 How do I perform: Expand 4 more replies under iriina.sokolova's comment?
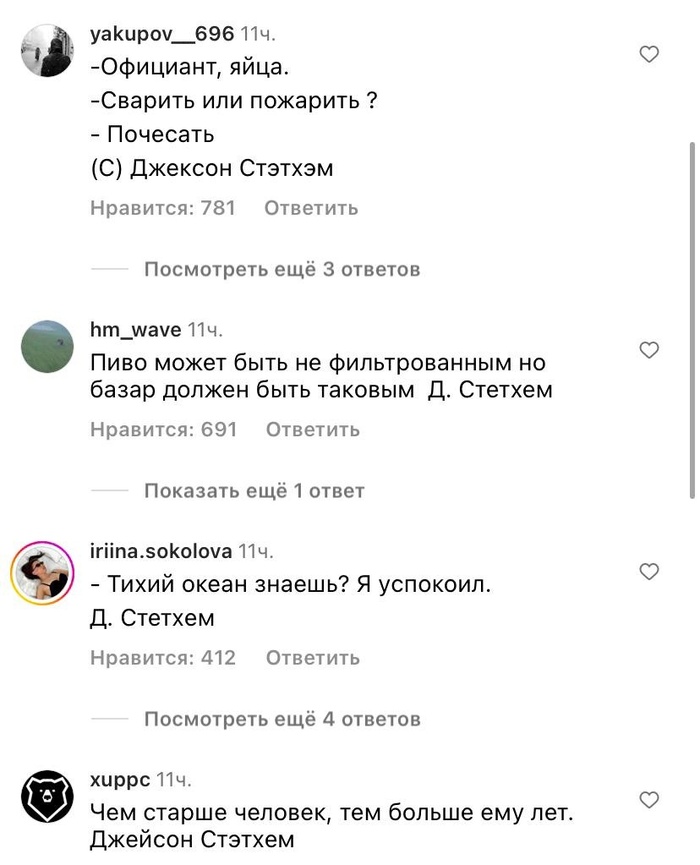[281, 719]
